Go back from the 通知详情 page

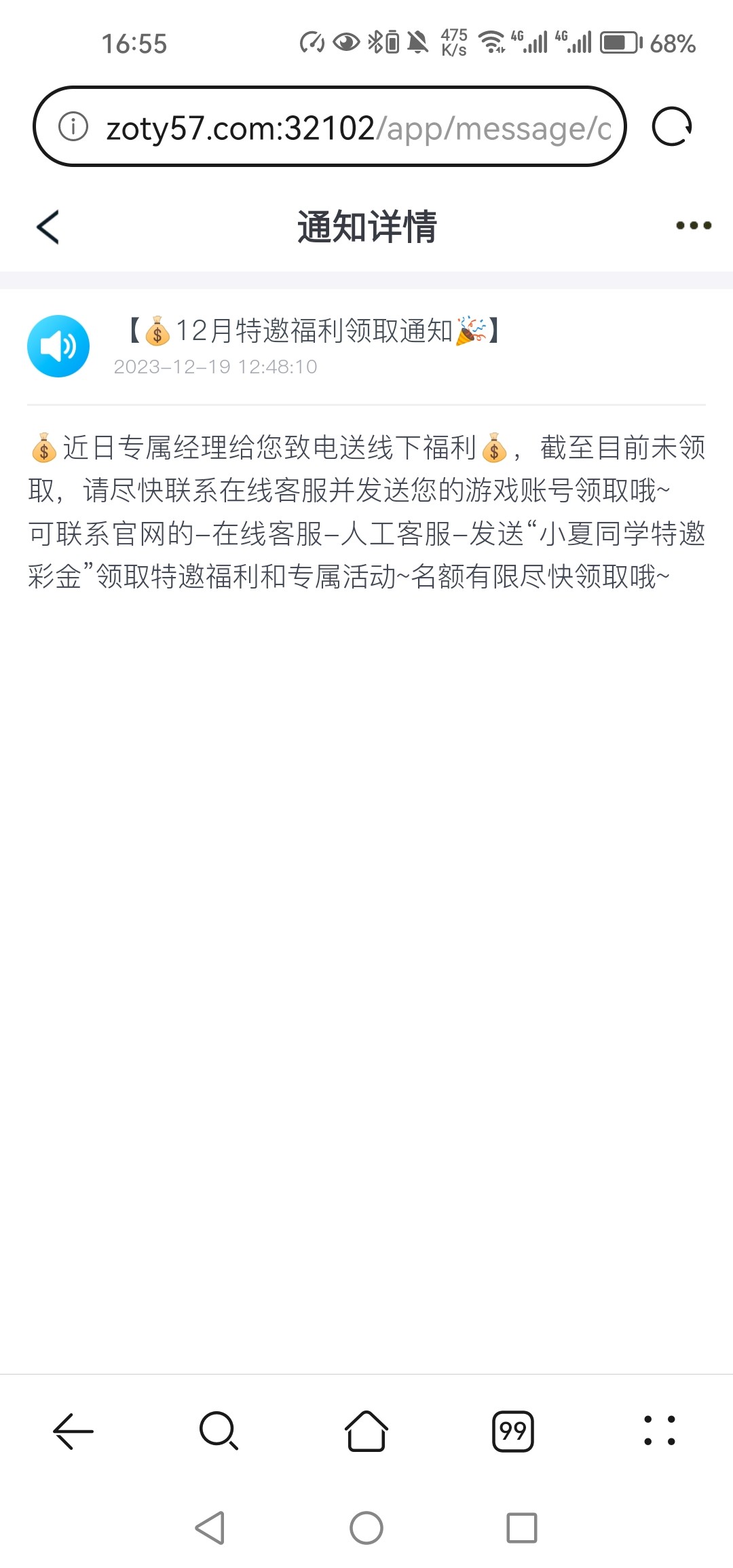48,227
